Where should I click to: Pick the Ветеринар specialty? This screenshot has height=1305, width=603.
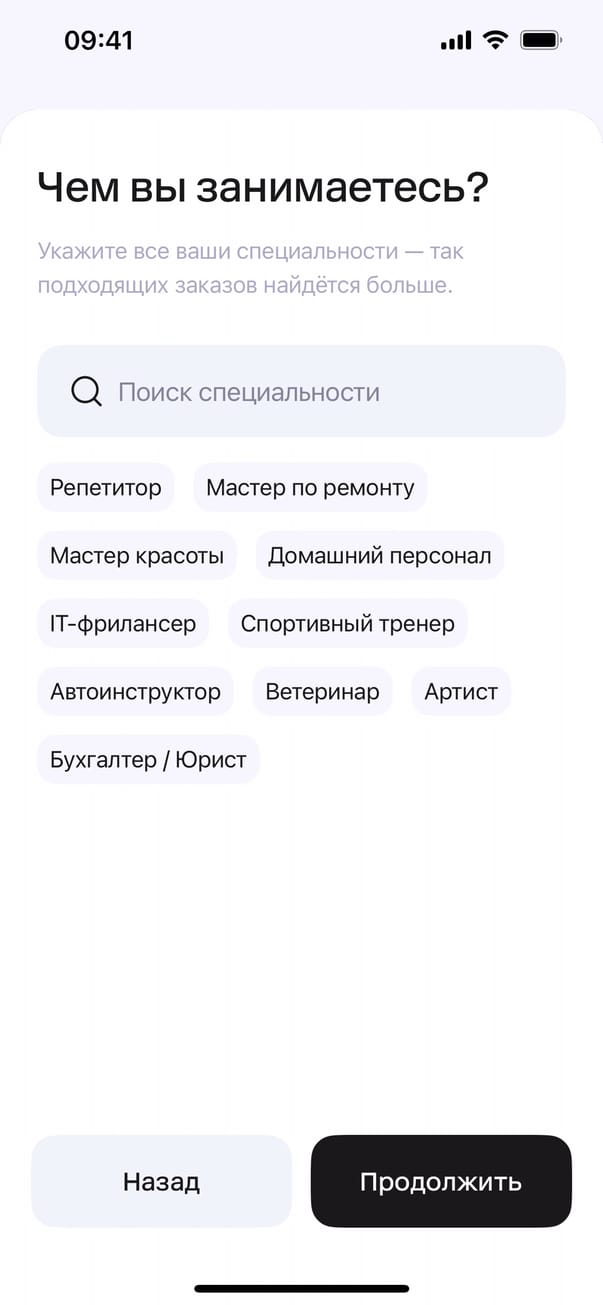click(322, 692)
